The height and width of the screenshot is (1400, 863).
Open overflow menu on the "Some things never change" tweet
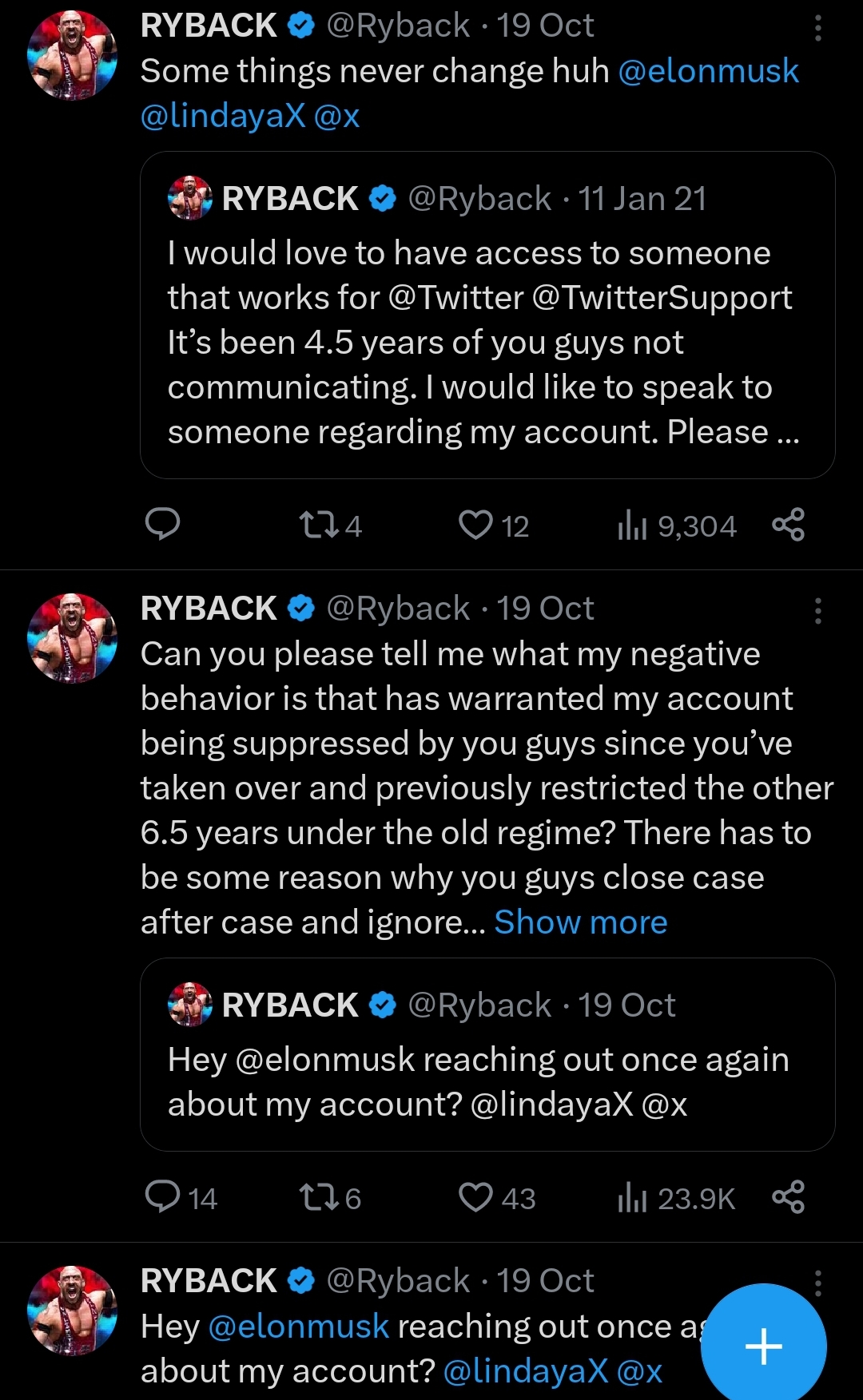point(817,28)
